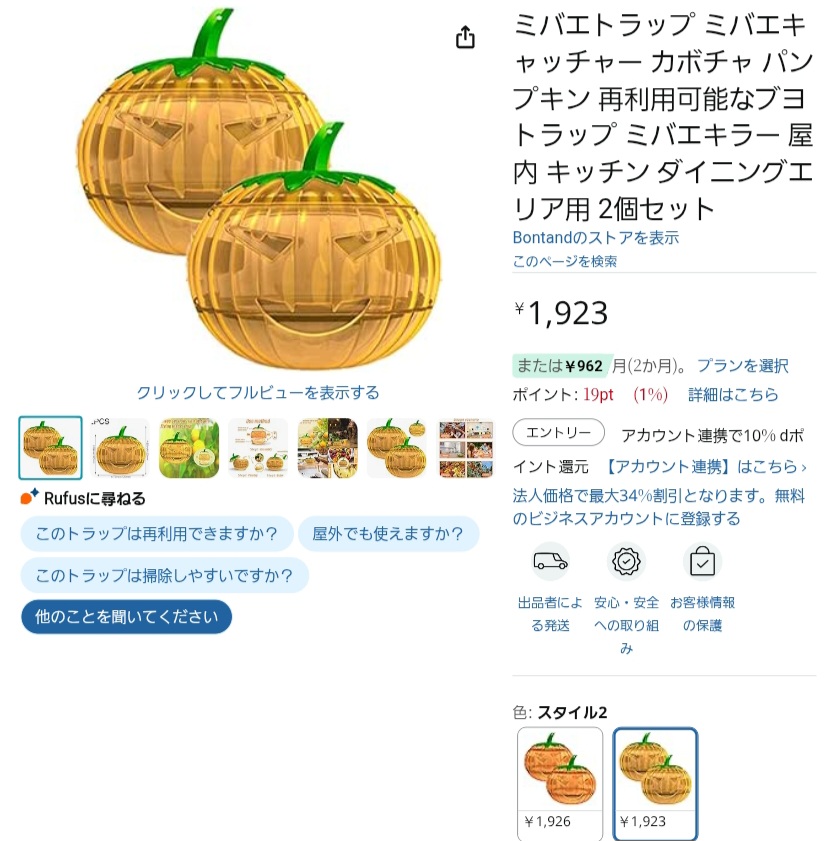Open お客様情報の保護 info

(702, 590)
